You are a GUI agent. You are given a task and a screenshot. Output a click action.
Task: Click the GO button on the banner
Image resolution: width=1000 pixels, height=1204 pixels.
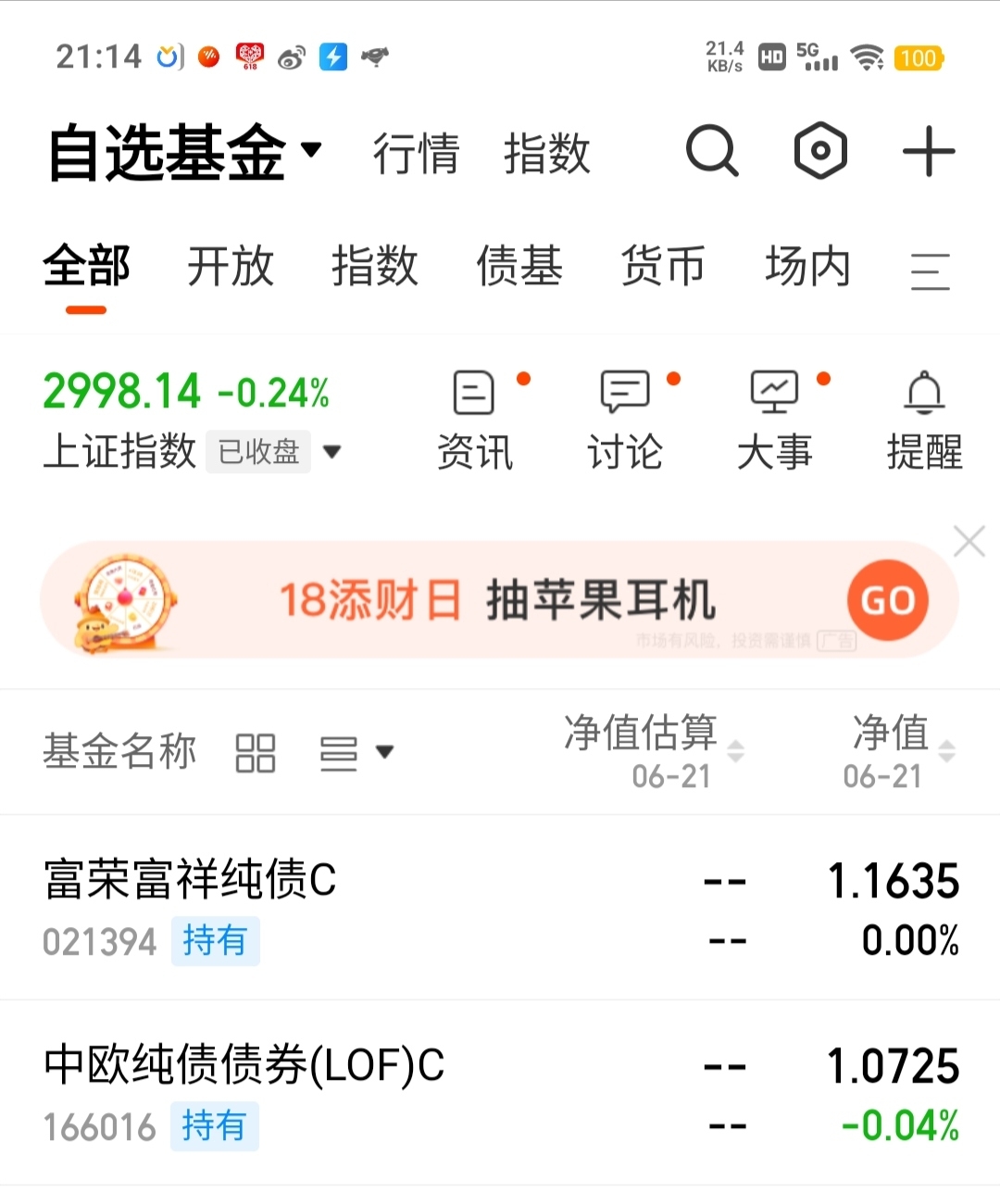[x=887, y=600]
